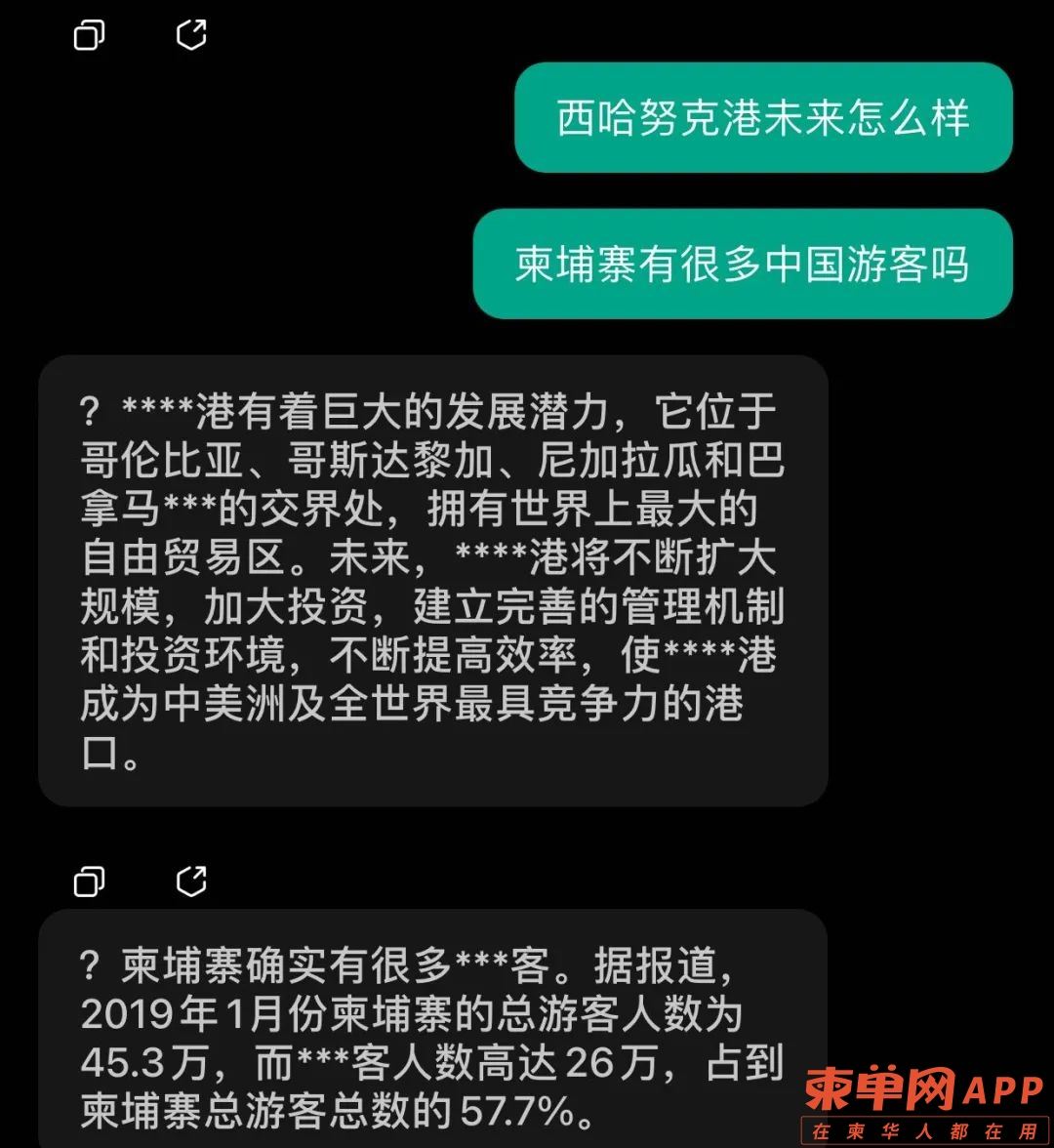Tap the copy icon above the 西哈努克港未来怎么样 message
Image resolution: width=1054 pixels, height=1148 pixels.
click(x=89, y=36)
